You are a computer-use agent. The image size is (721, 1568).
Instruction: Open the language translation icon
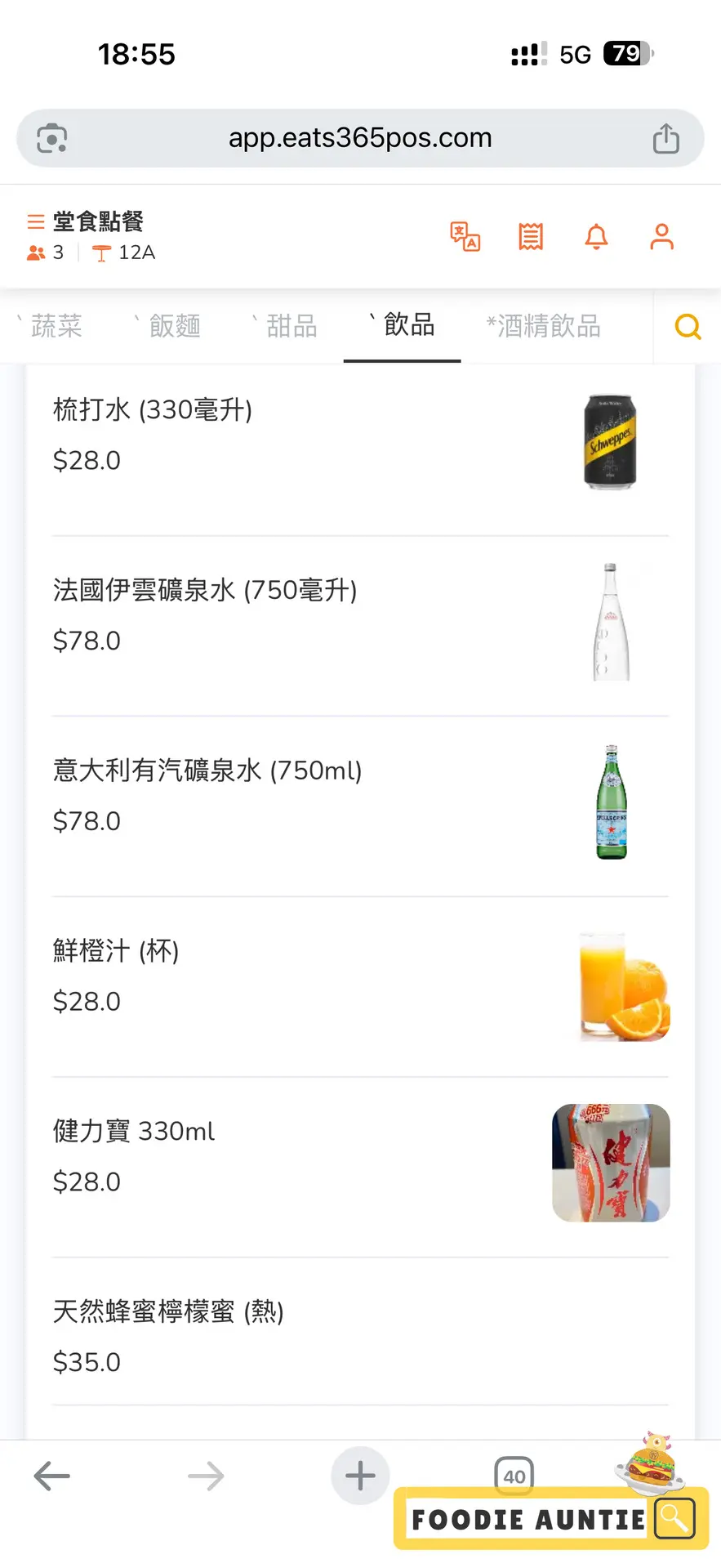click(x=465, y=237)
